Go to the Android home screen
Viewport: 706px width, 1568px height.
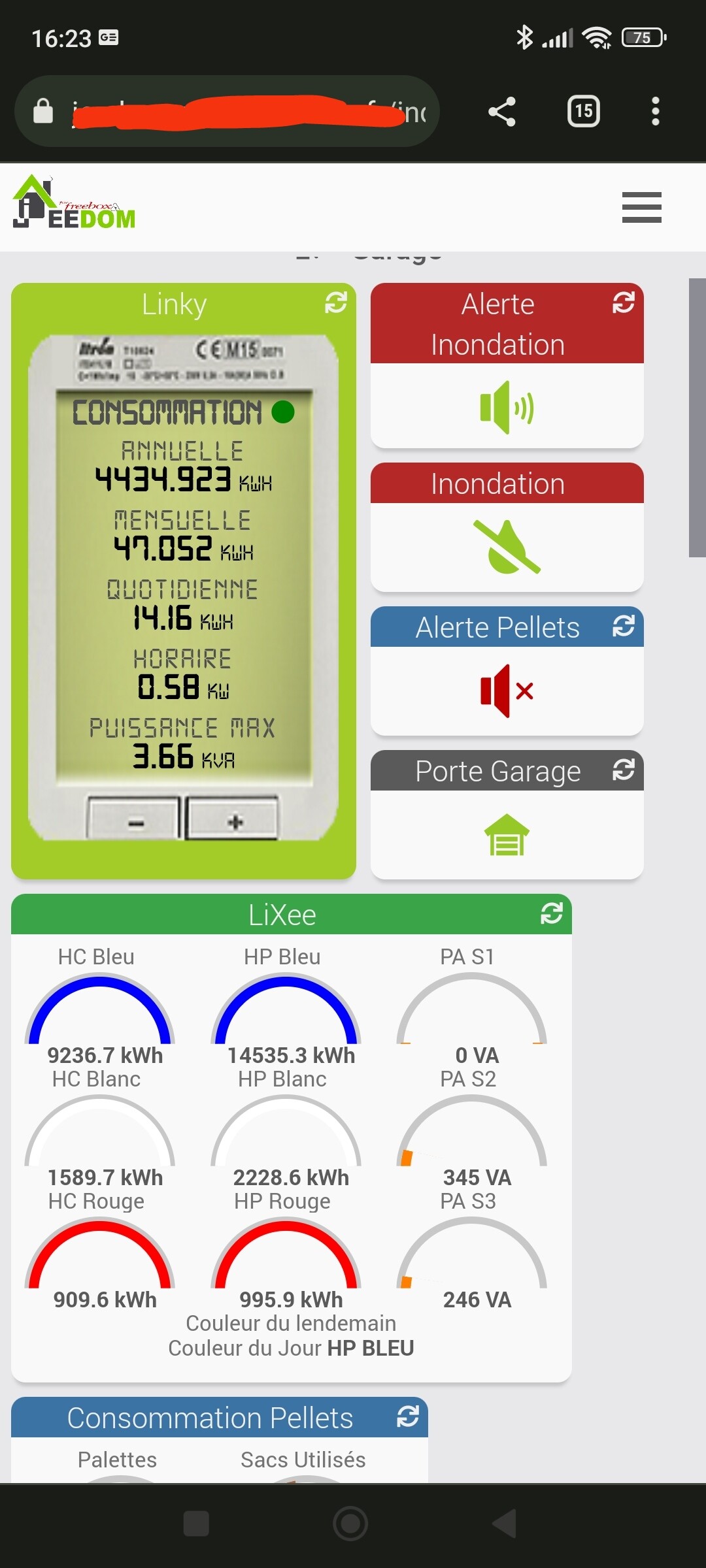click(350, 1524)
